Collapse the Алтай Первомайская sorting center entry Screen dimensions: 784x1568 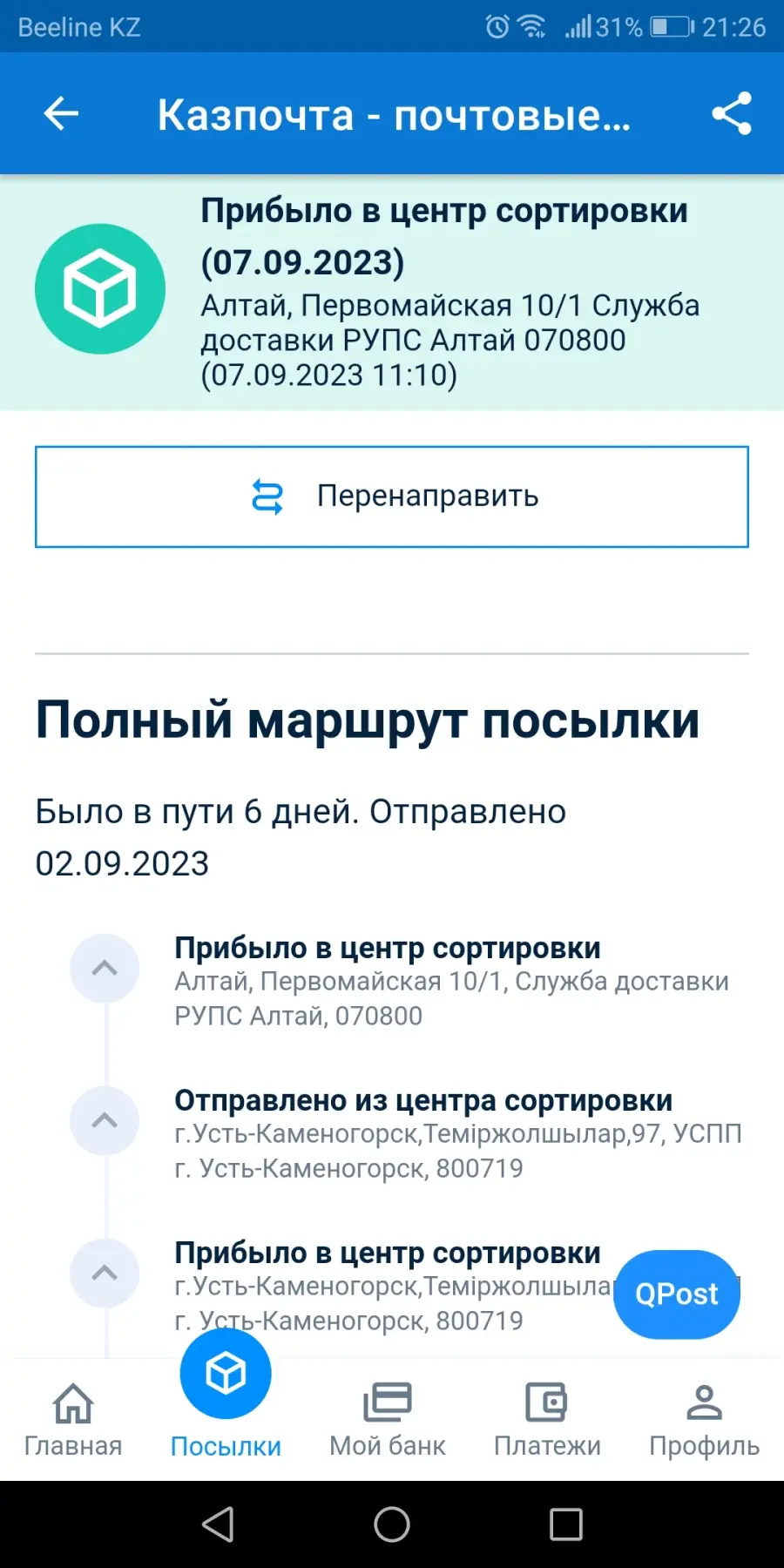click(x=105, y=968)
